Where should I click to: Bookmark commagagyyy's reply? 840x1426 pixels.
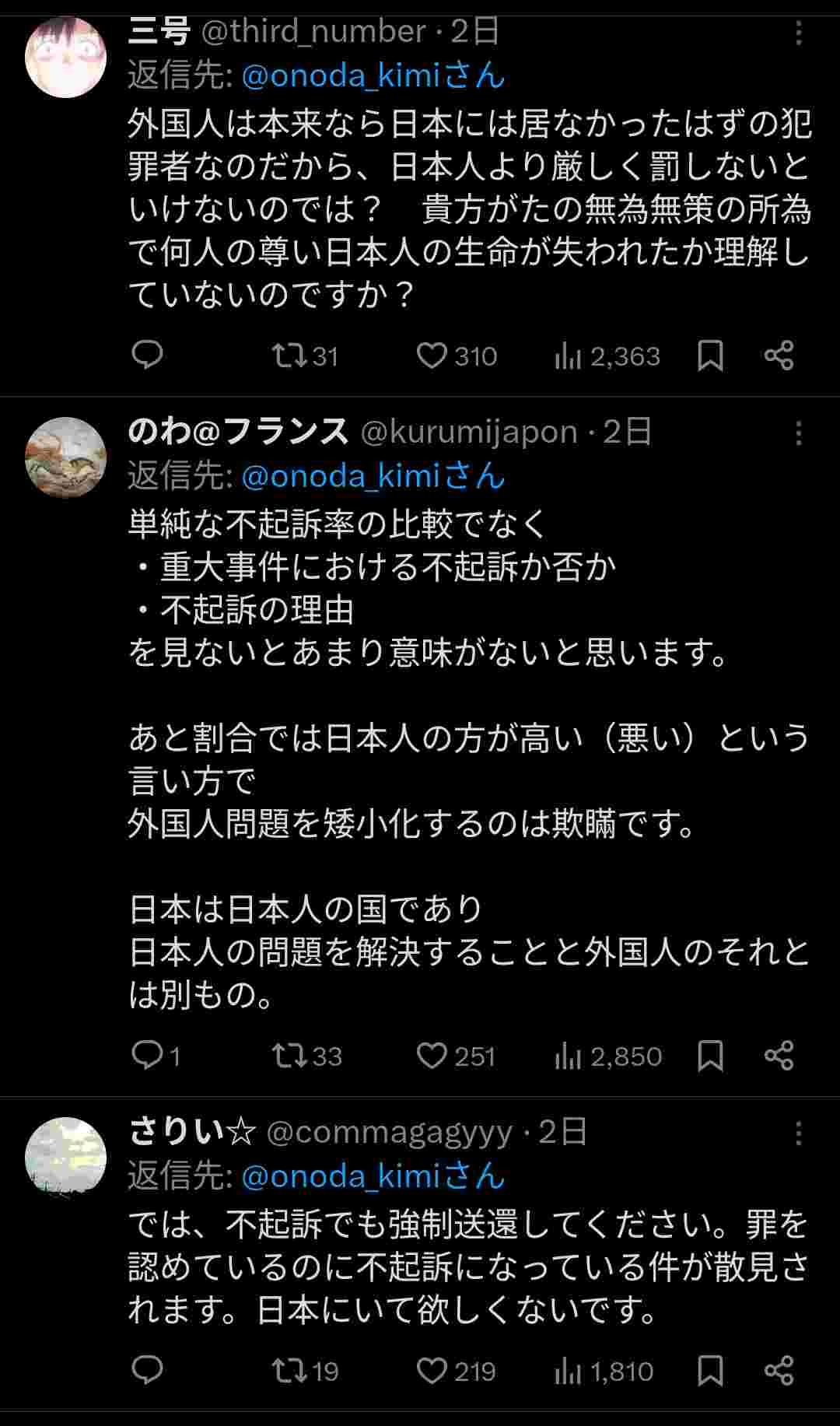(x=710, y=1371)
